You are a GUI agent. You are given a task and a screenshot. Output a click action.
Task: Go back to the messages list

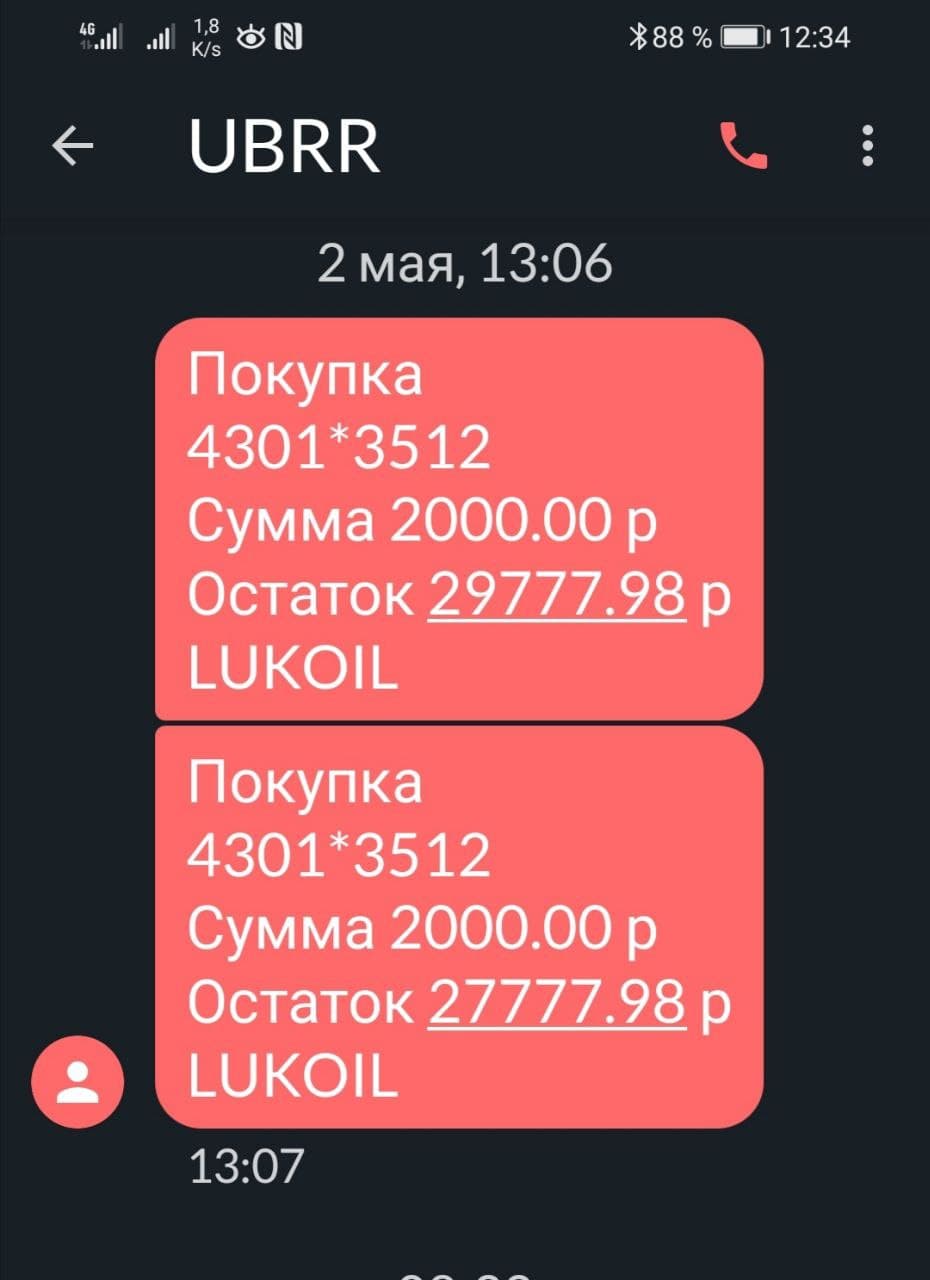click(x=72, y=146)
